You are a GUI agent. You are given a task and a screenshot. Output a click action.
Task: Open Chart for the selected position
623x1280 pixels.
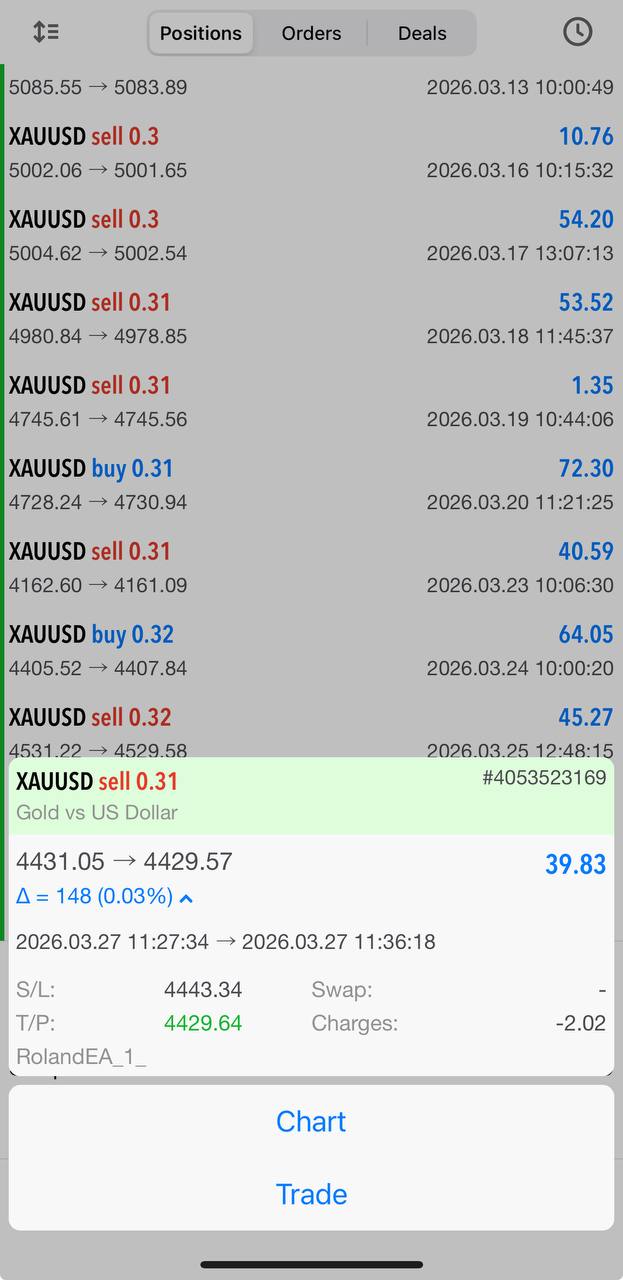click(311, 1121)
